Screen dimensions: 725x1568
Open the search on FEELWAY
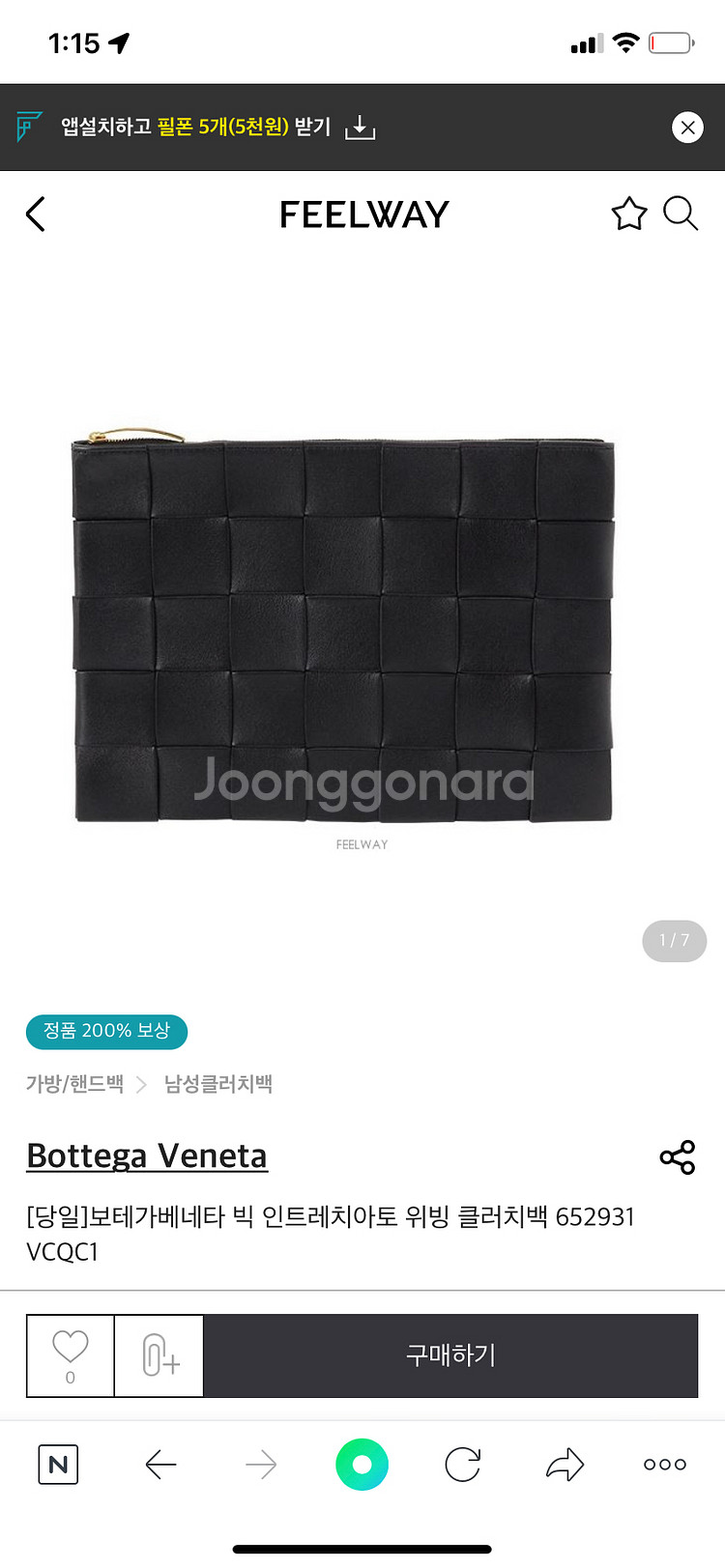click(681, 214)
